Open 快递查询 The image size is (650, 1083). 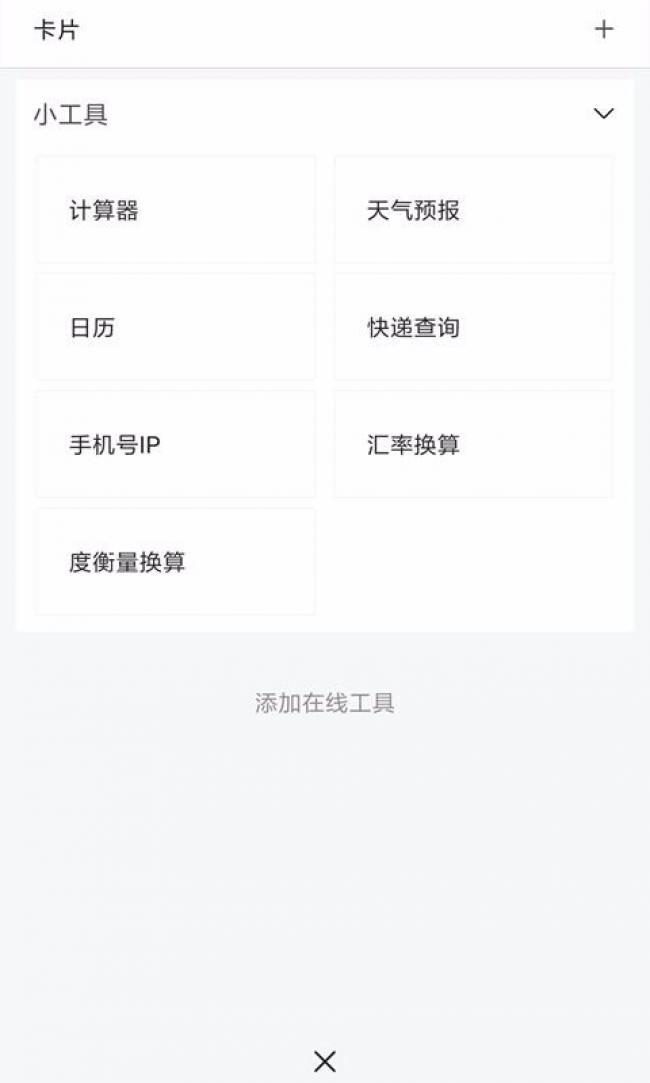point(474,327)
